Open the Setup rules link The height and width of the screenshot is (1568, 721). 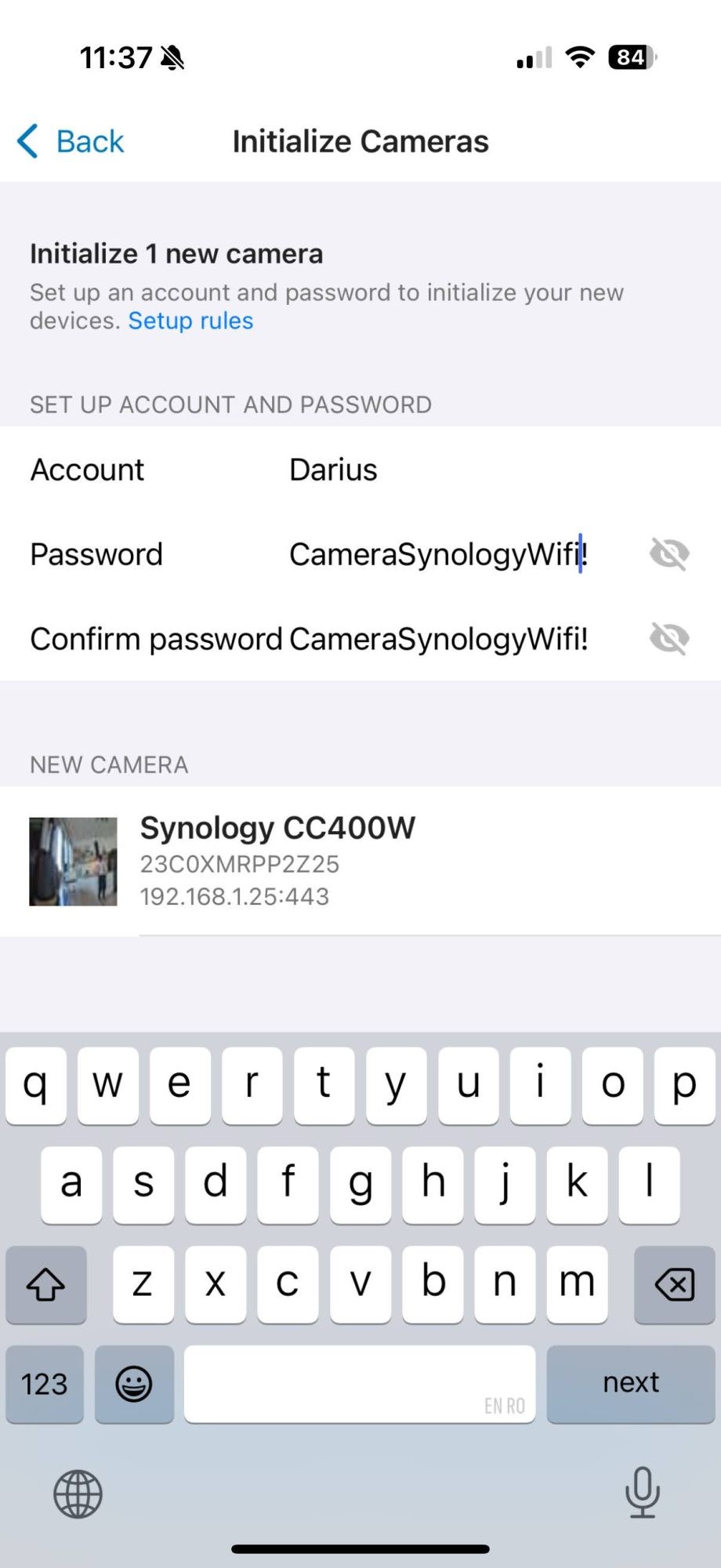[x=190, y=321]
